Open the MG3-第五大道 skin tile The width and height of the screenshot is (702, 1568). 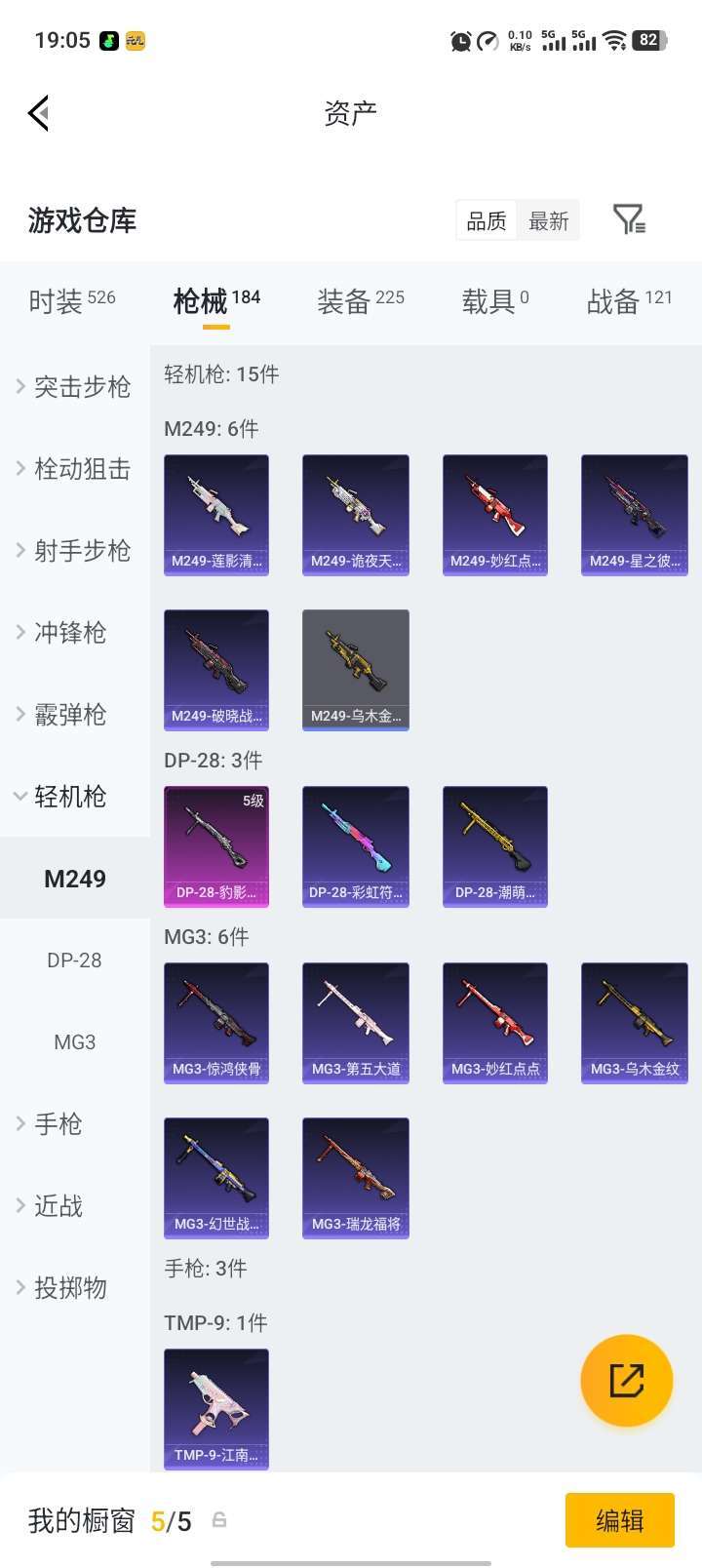pyautogui.click(x=356, y=1023)
